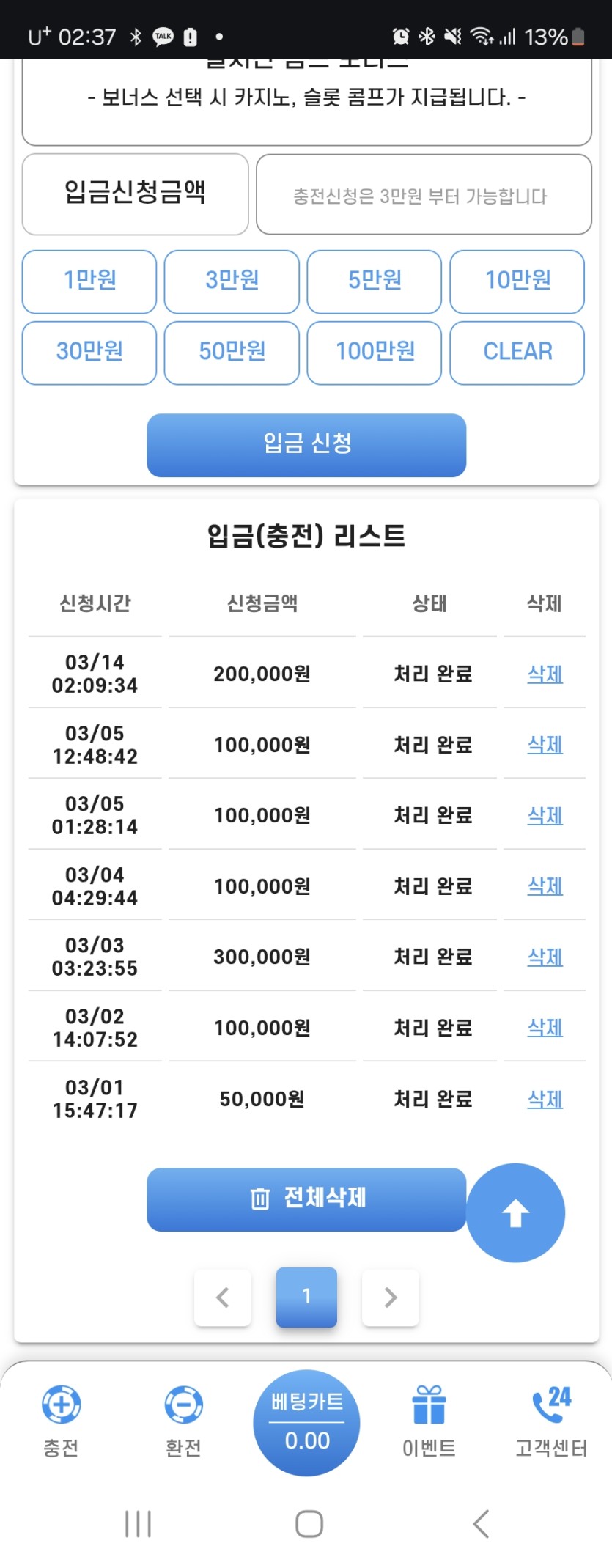
Task: Go to the next page of the list
Action: click(x=391, y=1298)
